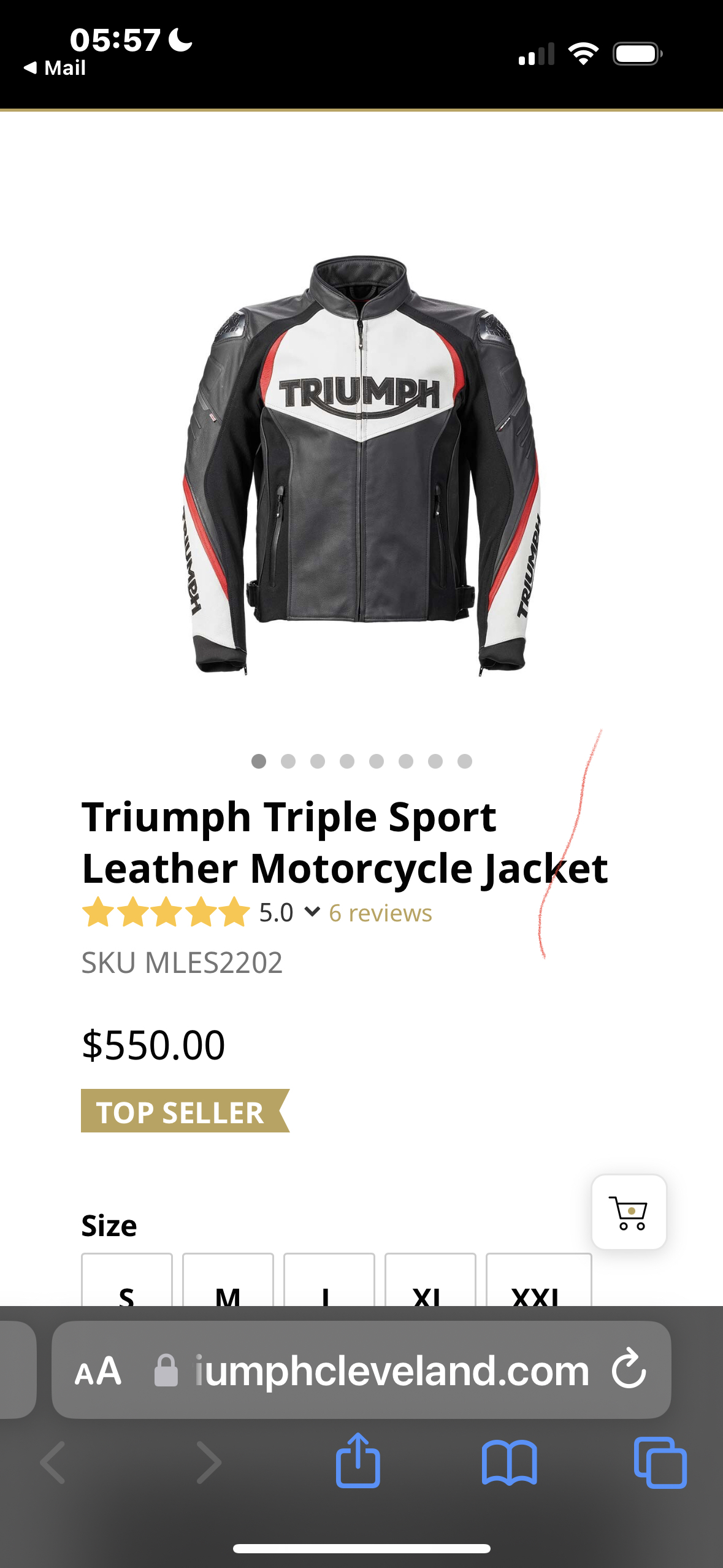Open the 6 reviews link
The image size is (723, 1568).
pos(380,913)
